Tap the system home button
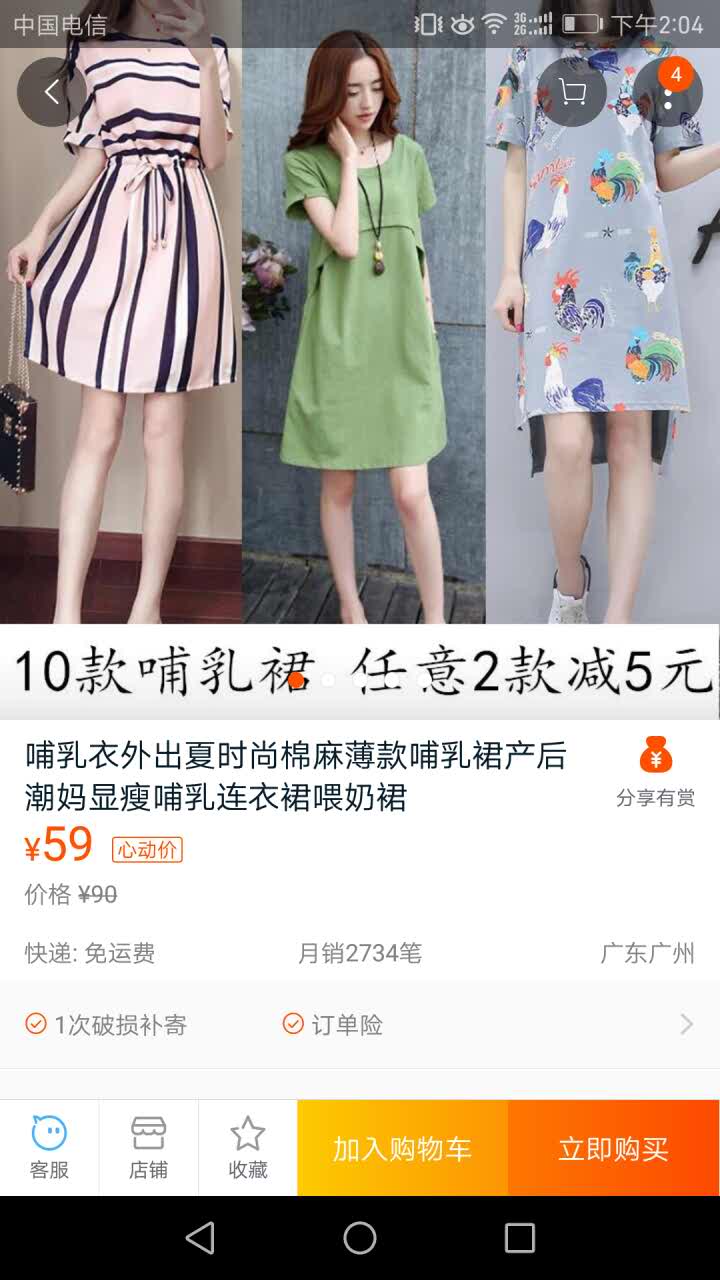This screenshot has width=720, height=1280. [360, 1238]
